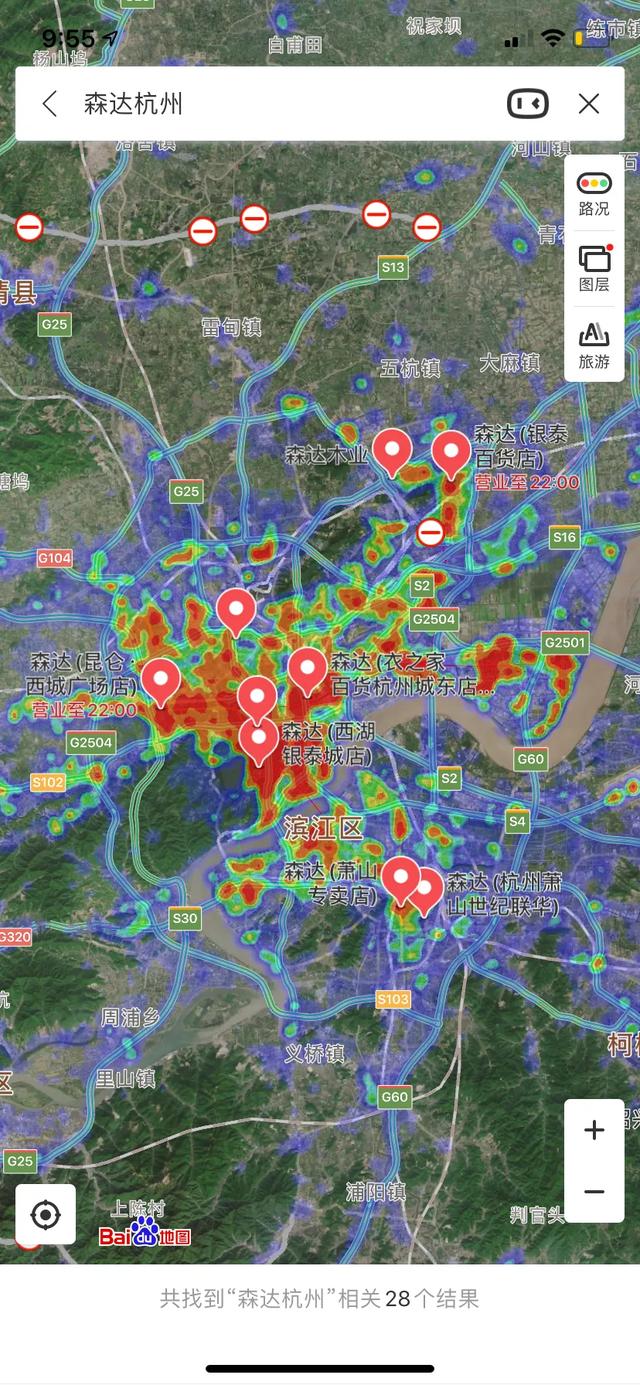Screen dimensions: 640x1385
Task: Clear the search with the X icon
Action: pyautogui.click(x=589, y=104)
